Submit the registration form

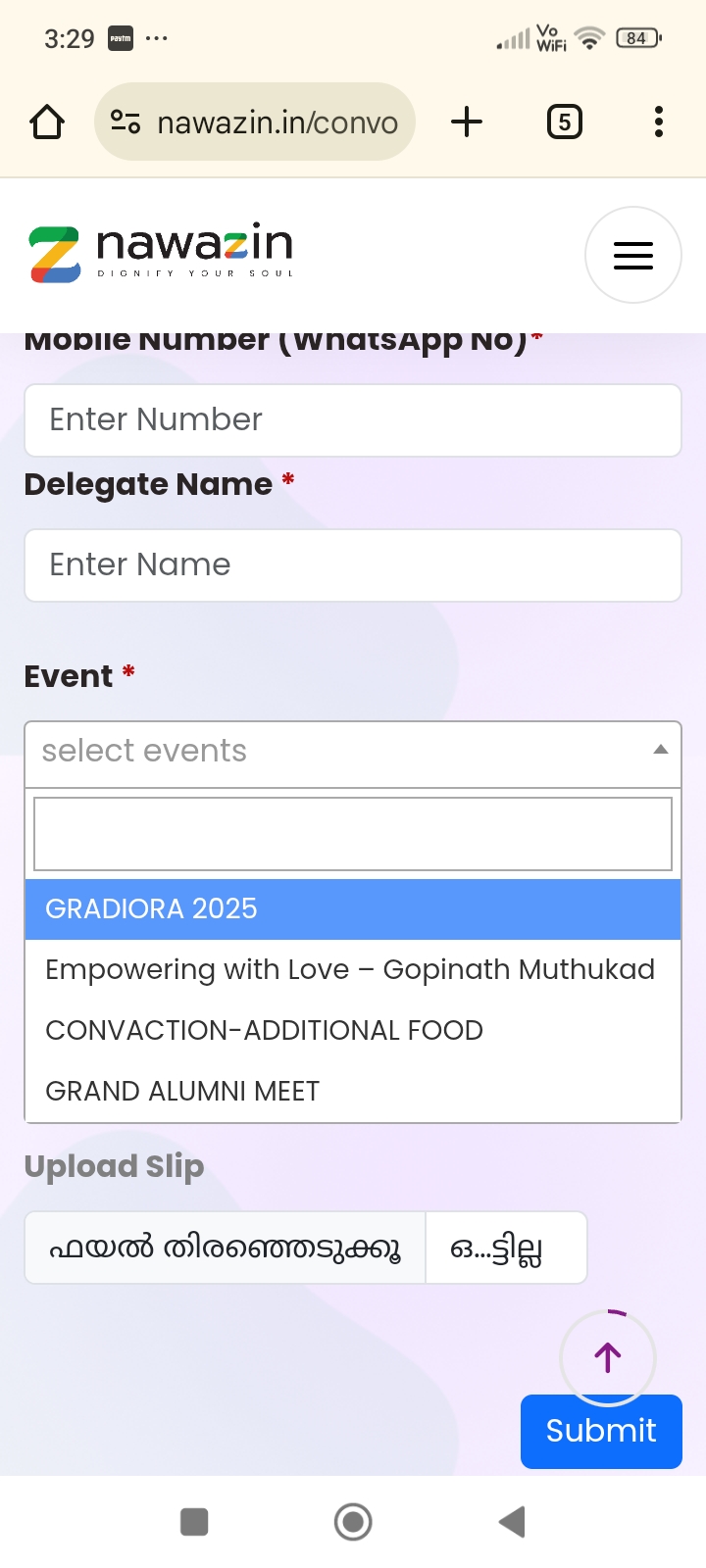click(x=600, y=1432)
